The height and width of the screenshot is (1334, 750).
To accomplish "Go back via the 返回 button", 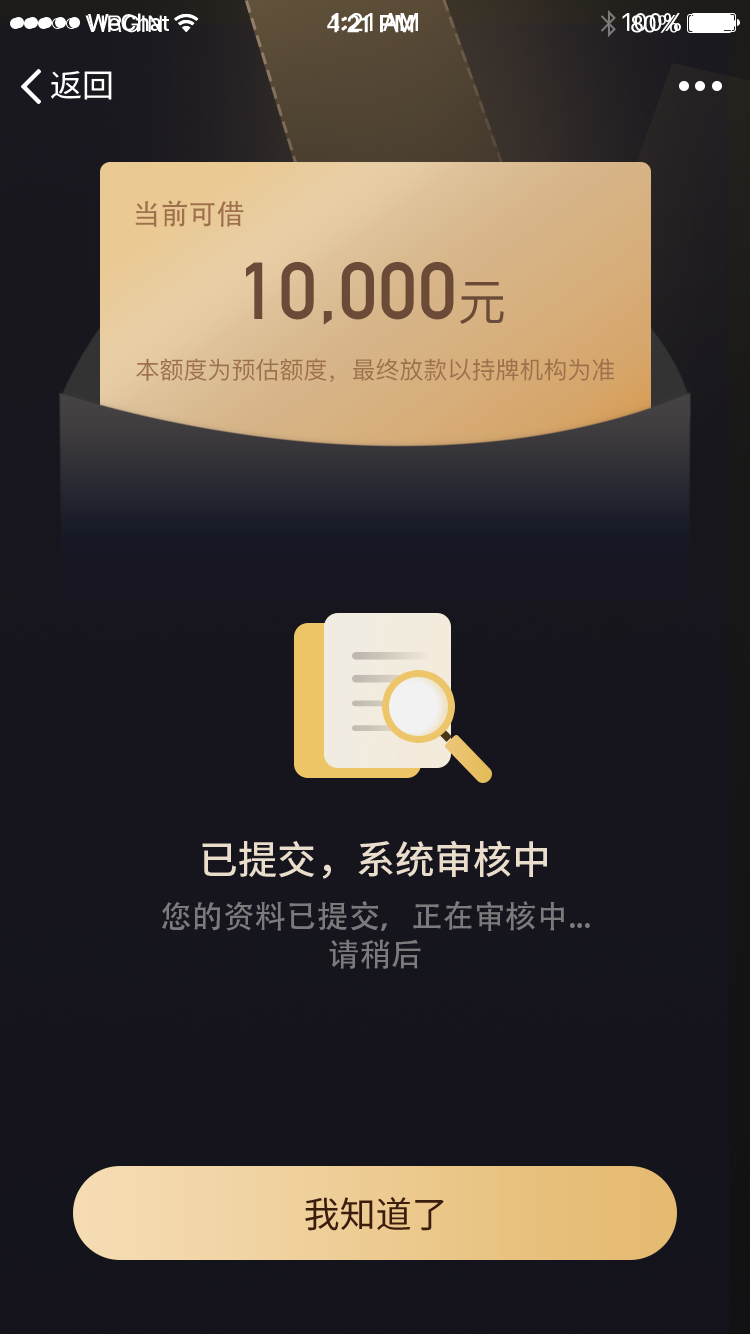I will pyautogui.click(x=66, y=86).
